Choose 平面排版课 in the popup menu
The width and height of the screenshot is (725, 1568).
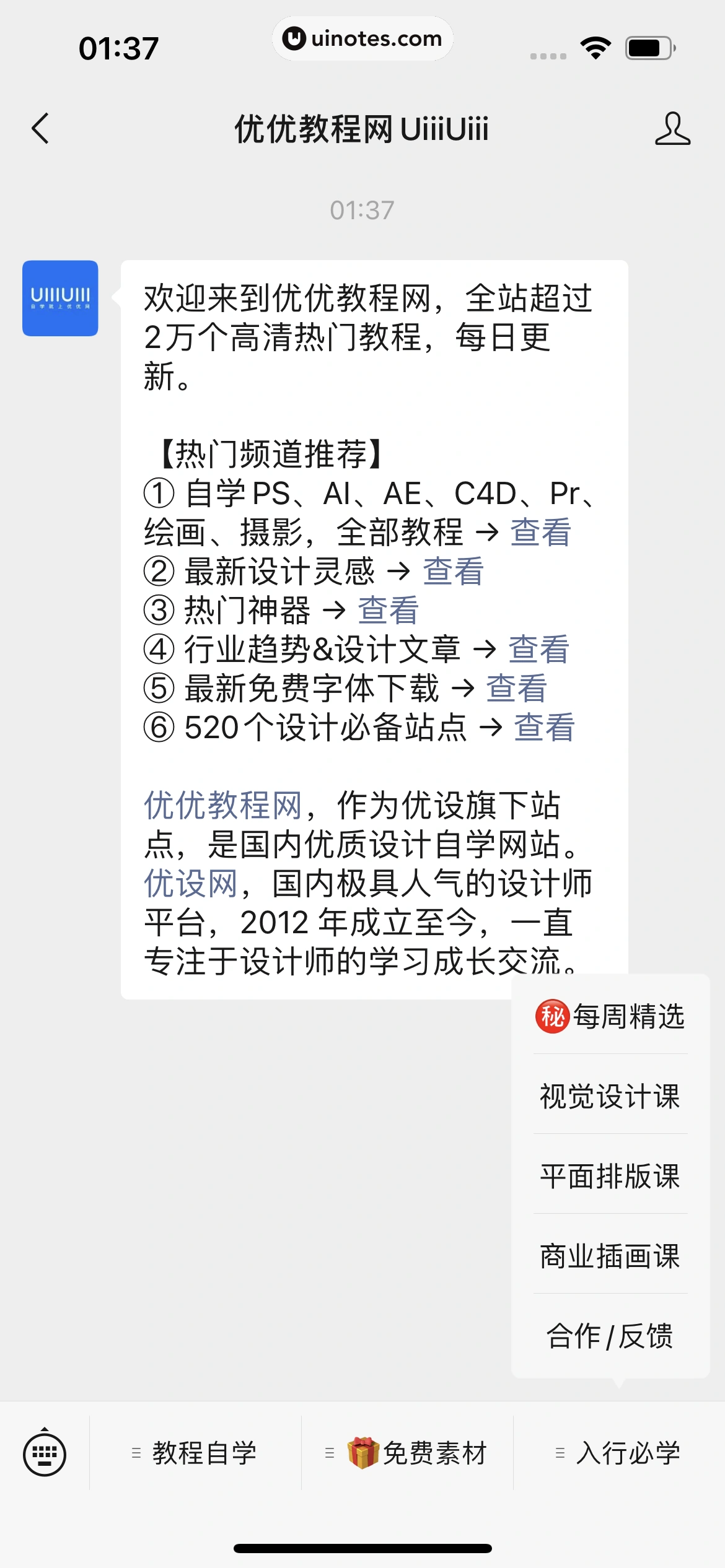pos(610,1176)
